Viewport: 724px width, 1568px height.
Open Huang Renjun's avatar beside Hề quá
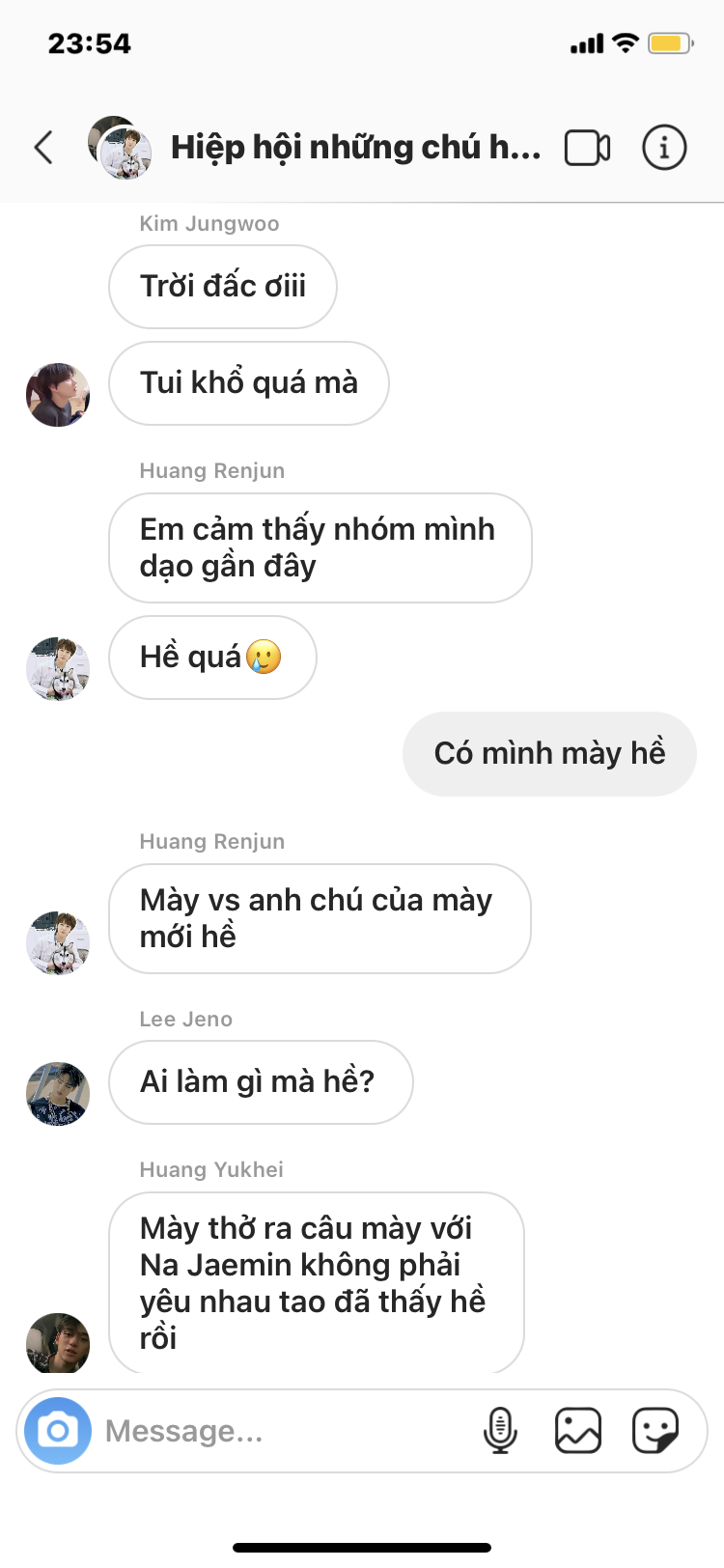[58, 669]
